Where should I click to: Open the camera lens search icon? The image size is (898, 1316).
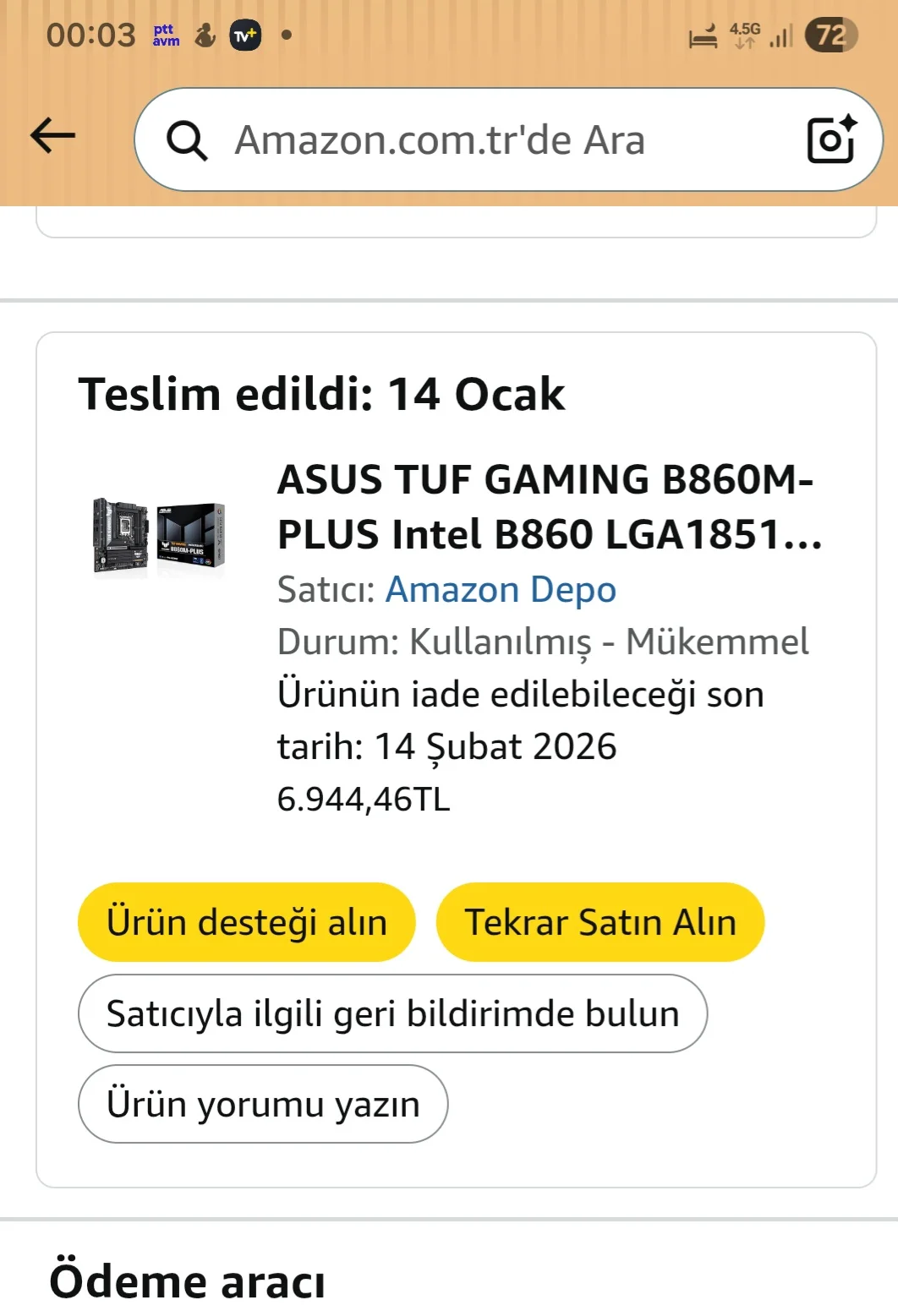830,139
